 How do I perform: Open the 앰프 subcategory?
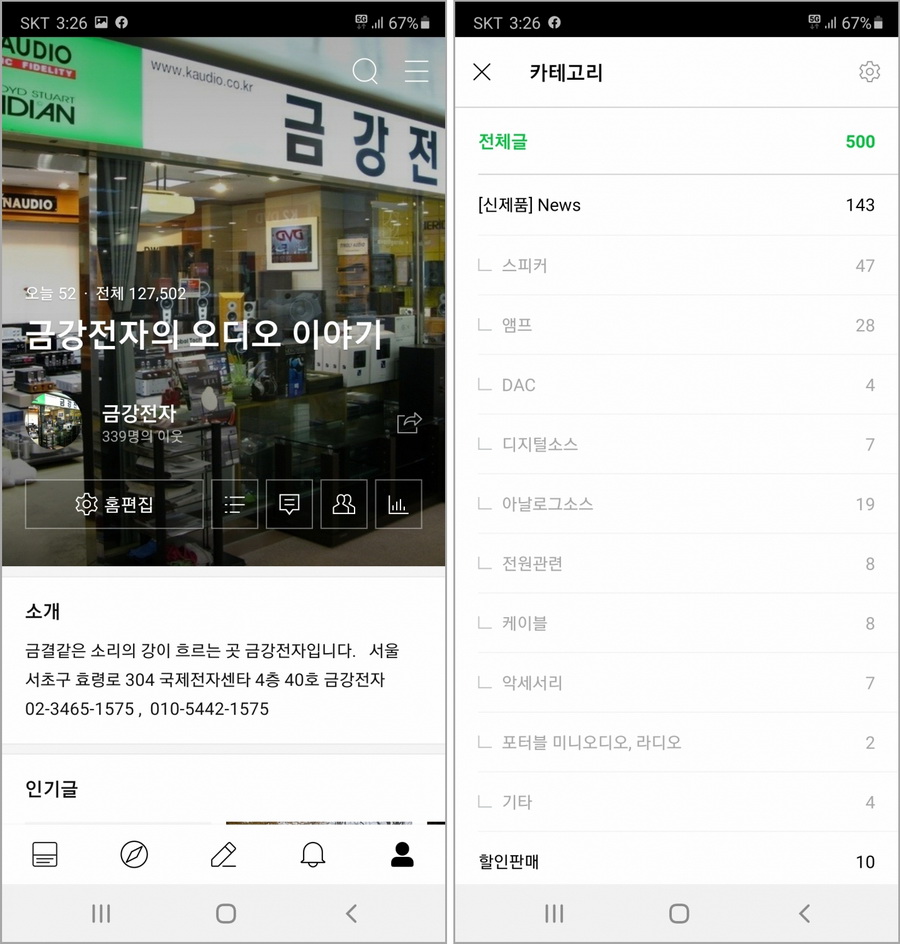point(676,325)
